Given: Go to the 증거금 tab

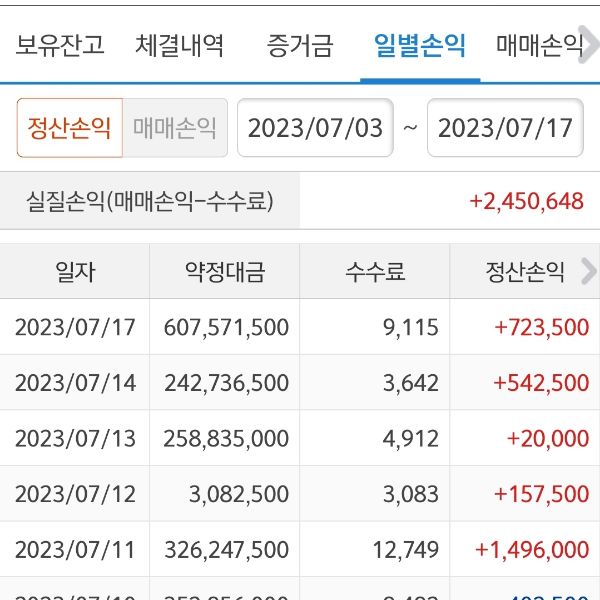Looking at the screenshot, I should click(300, 46).
